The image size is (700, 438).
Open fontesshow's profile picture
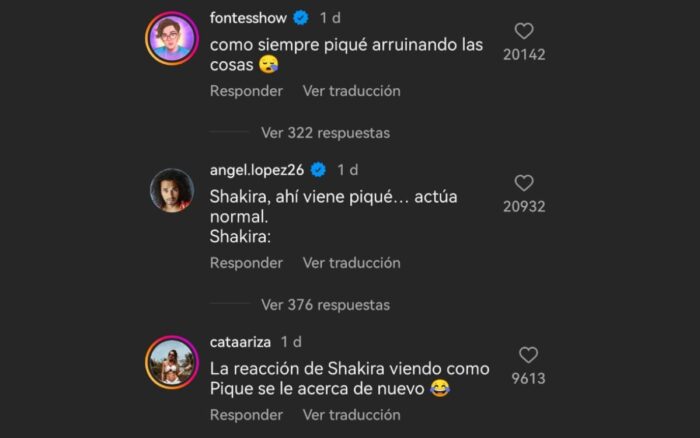tap(172, 39)
